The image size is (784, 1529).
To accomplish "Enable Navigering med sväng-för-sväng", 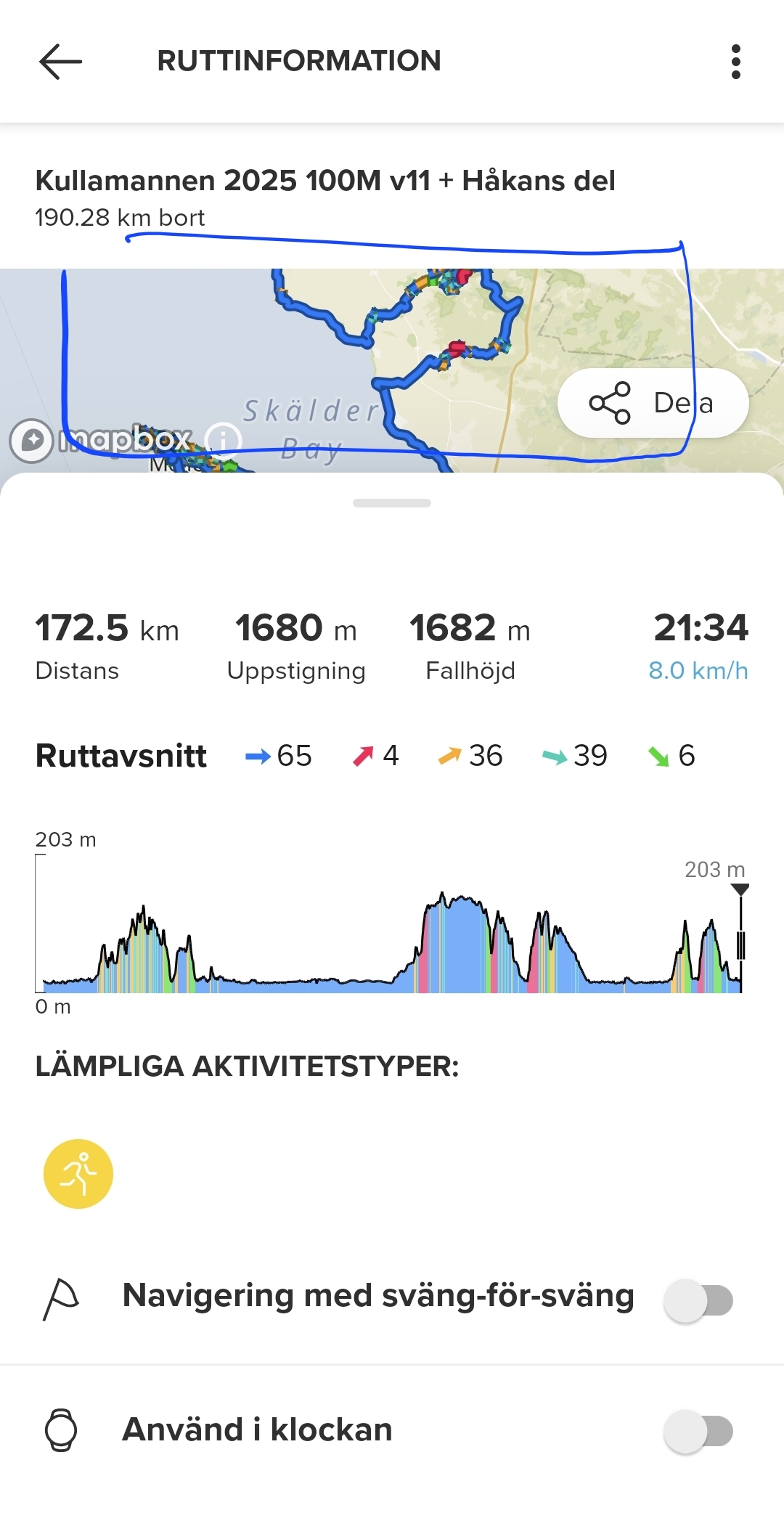I will [698, 1300].
